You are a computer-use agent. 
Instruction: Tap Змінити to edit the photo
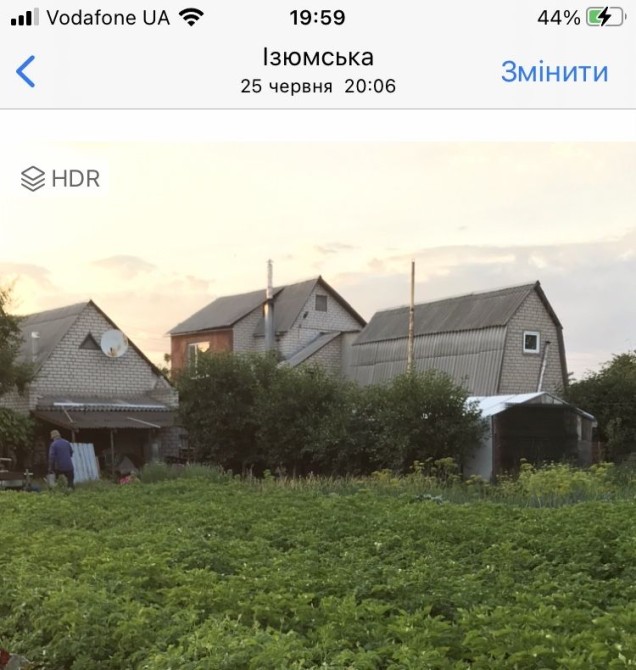click(x=554, y=72)
